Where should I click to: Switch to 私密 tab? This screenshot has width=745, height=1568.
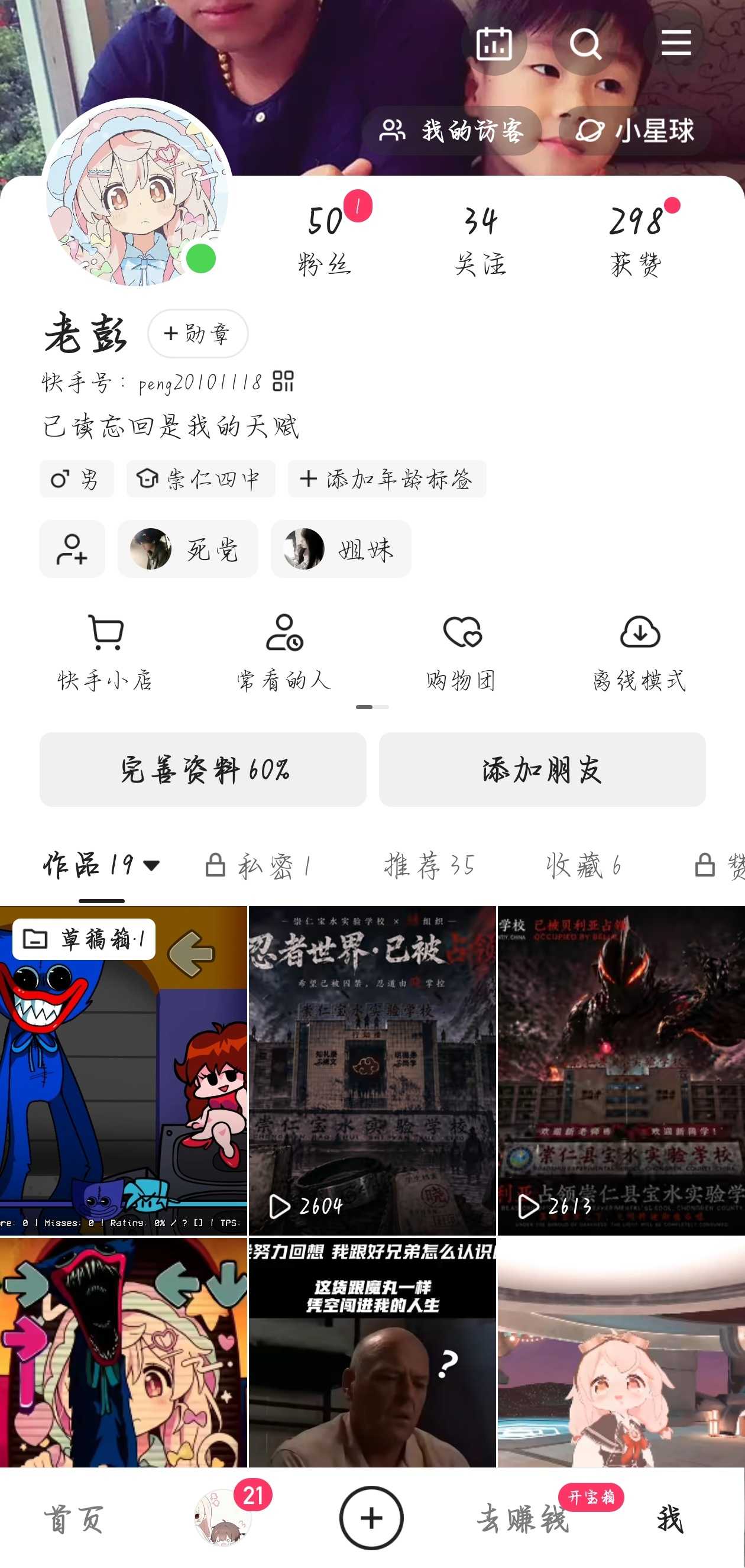click(x=260, y=865)
